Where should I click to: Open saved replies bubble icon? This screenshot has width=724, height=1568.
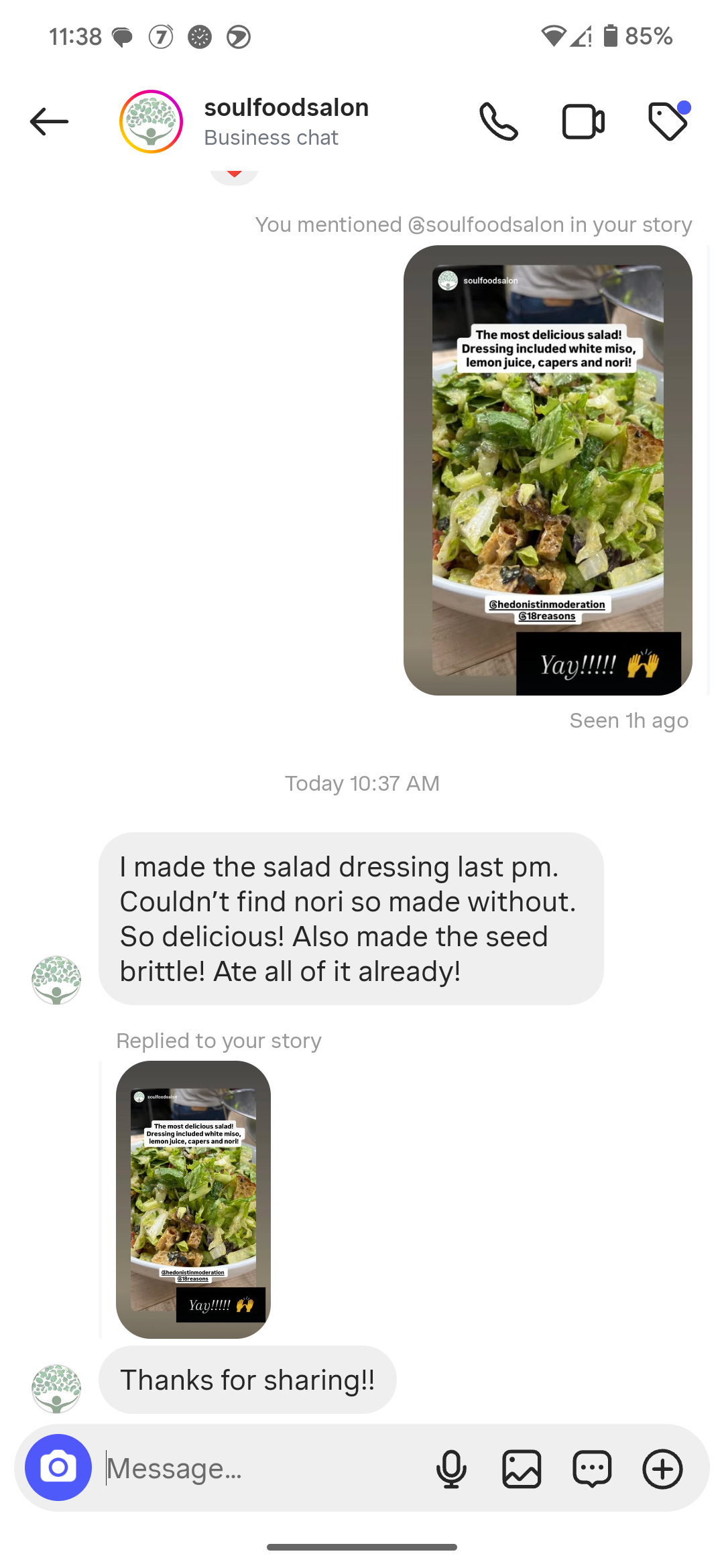(x=592, y=1469)
